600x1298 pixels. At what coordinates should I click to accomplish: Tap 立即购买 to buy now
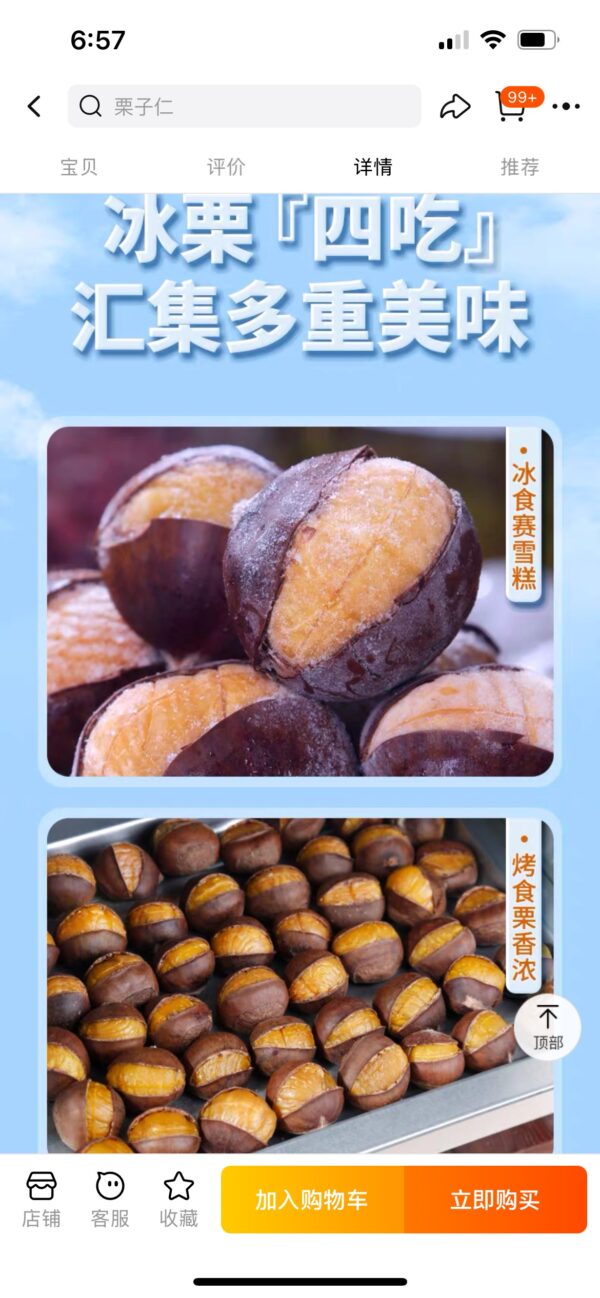pos(495,1199)
